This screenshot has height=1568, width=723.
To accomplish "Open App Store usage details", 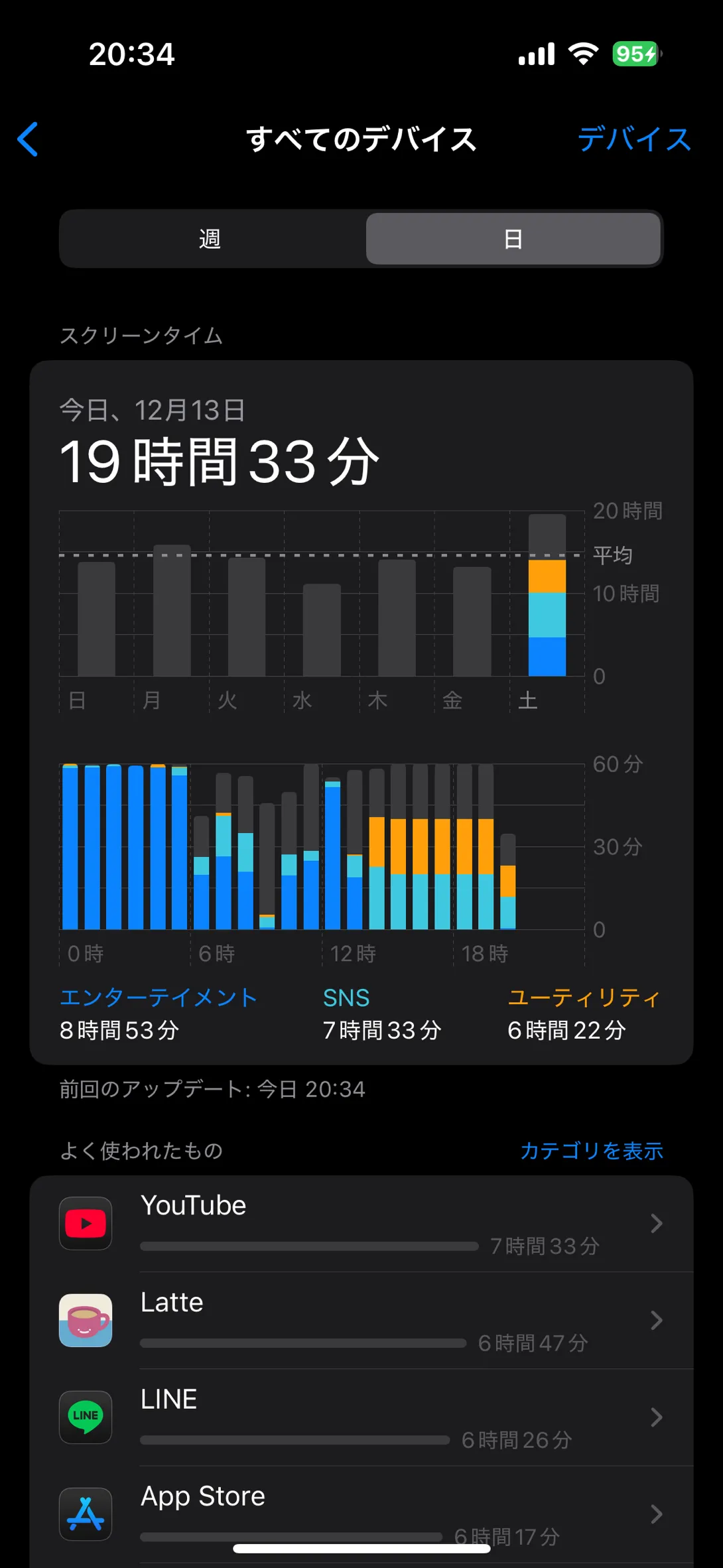I will pyautogui.click(x=361, y=1514).
